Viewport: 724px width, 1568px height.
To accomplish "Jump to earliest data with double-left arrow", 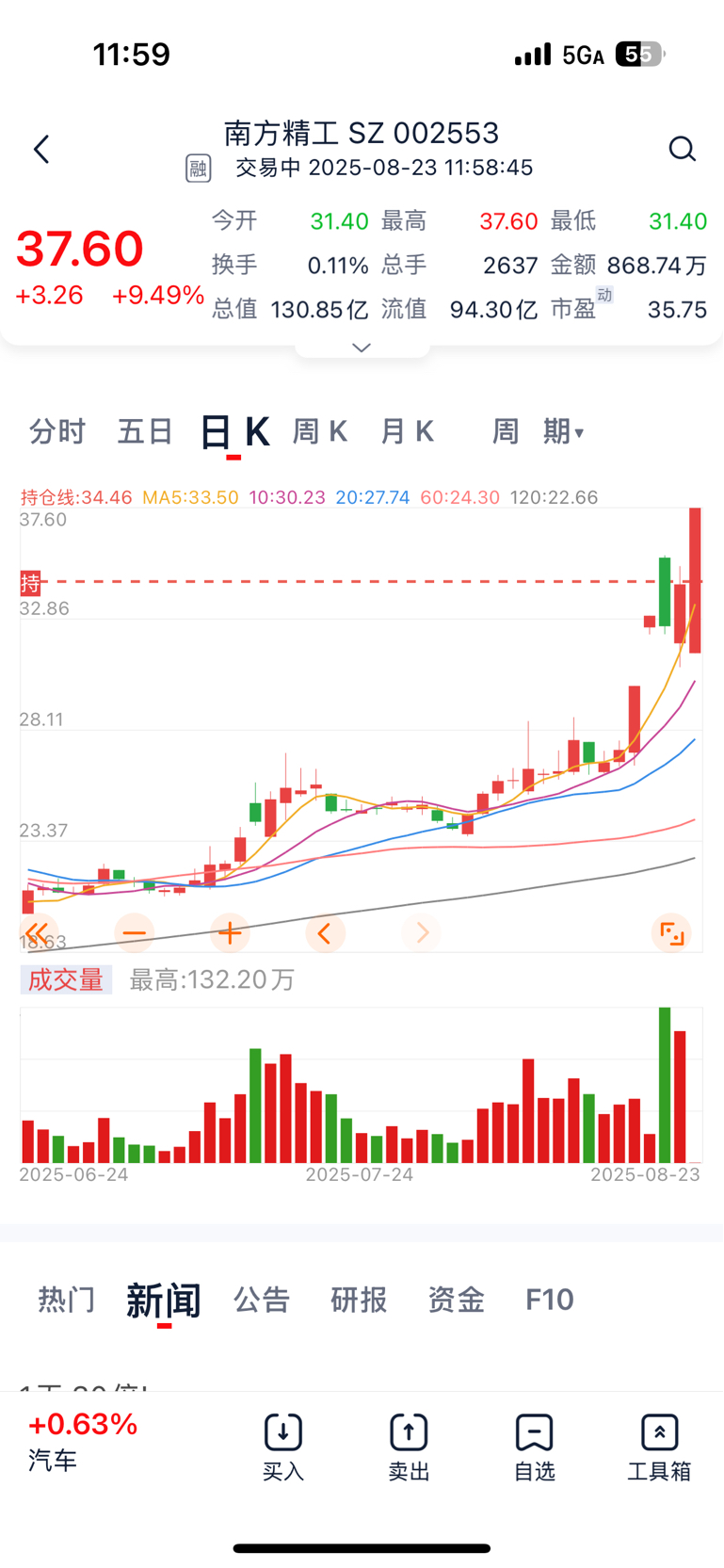I will tap(38, 933).
